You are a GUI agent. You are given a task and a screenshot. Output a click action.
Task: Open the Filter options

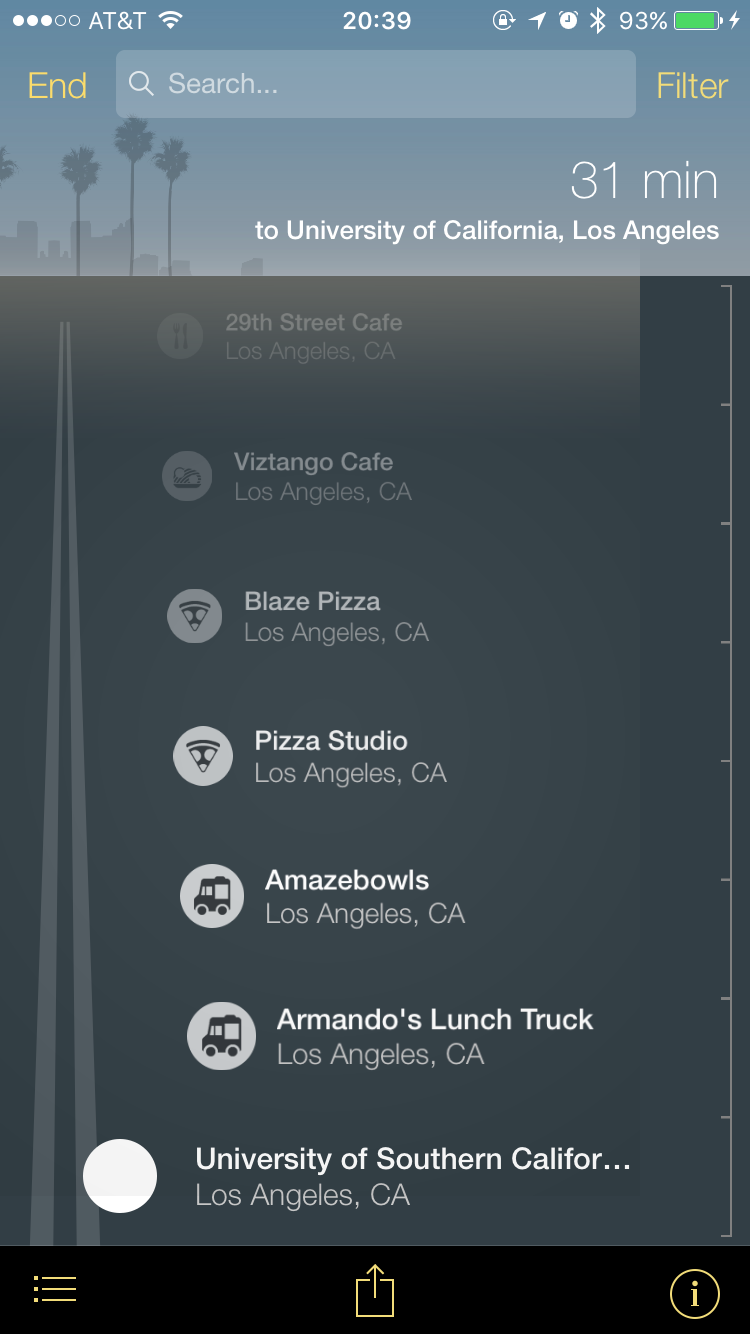[x=692, y=86]
